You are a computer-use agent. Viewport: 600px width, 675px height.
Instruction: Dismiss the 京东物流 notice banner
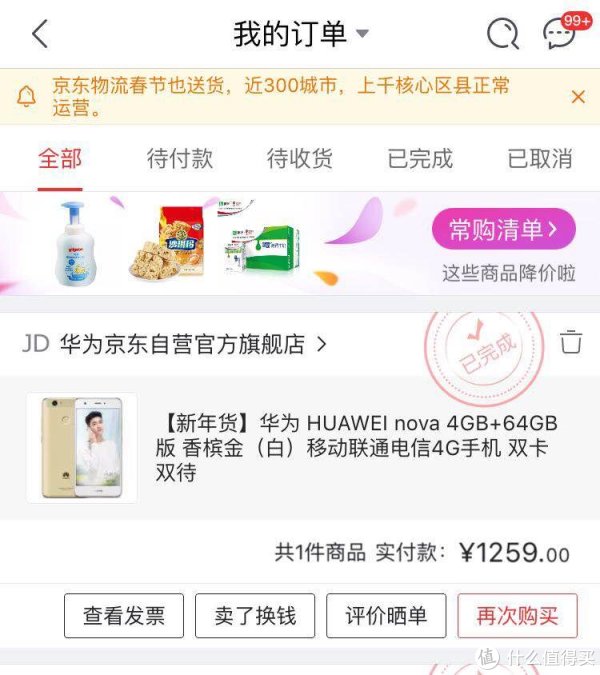(577, 97)
